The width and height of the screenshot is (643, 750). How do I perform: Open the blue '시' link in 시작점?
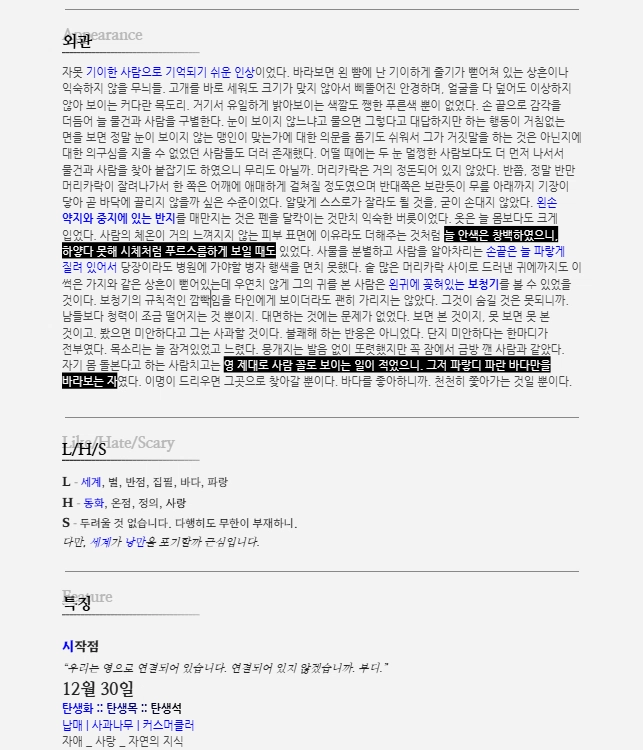click(67, 645)
